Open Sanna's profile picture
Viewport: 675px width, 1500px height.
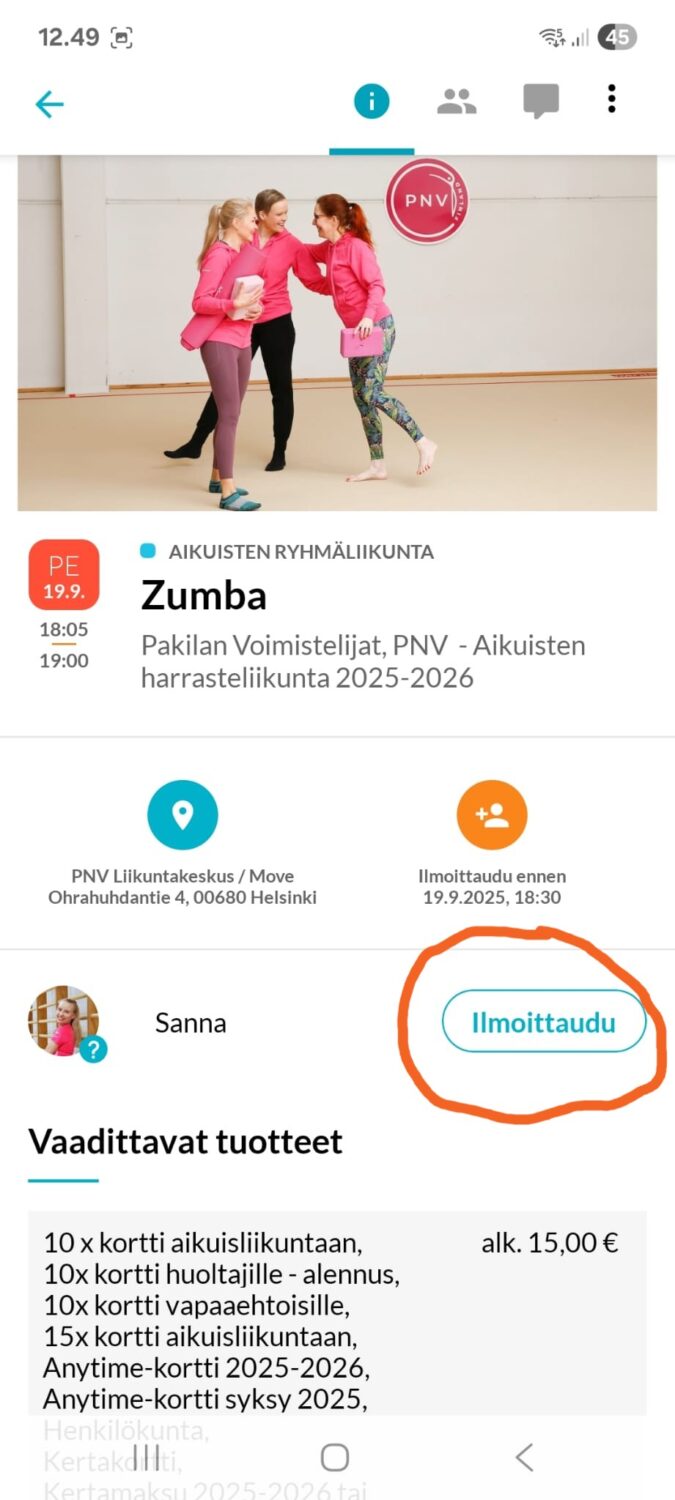pos(64,1021)
